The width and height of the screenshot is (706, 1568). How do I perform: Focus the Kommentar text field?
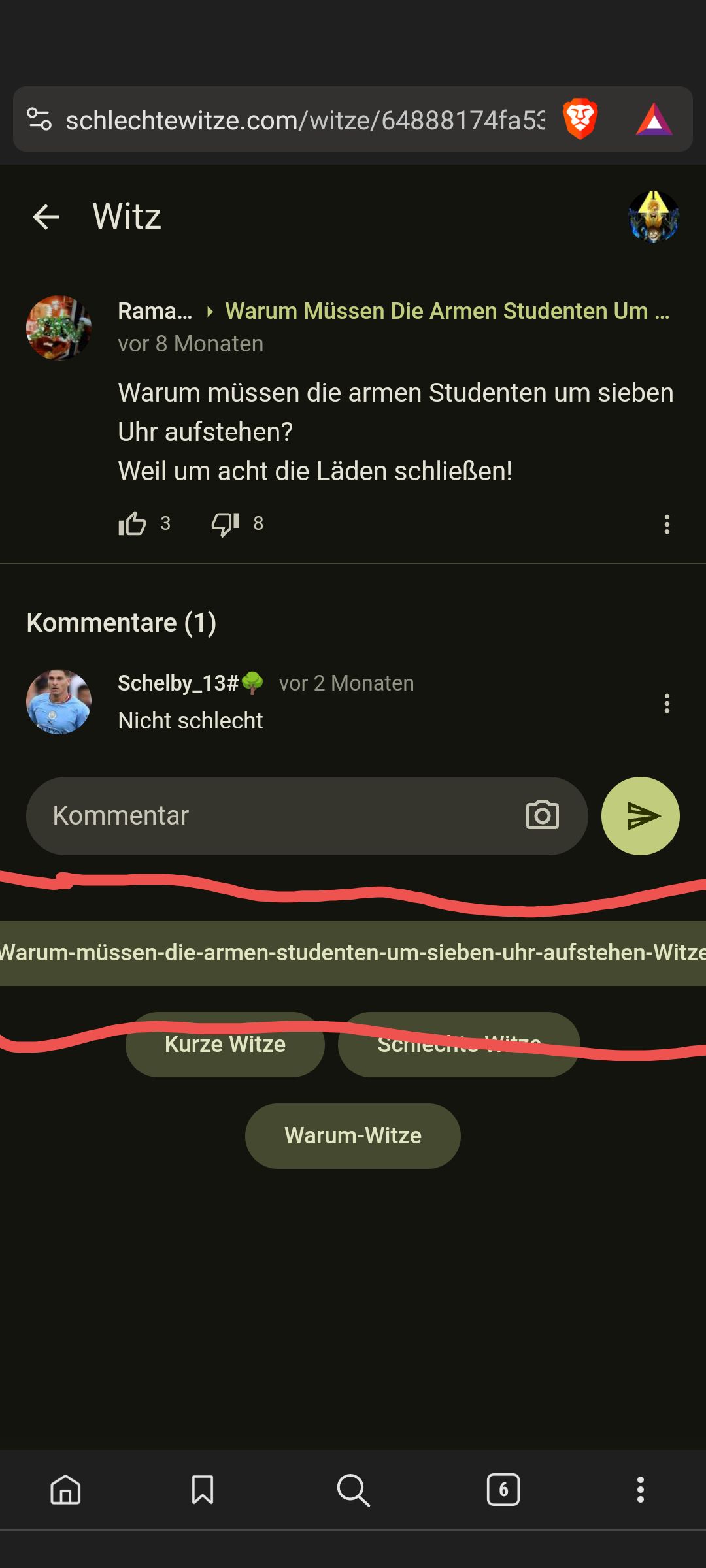pos(275,816)
